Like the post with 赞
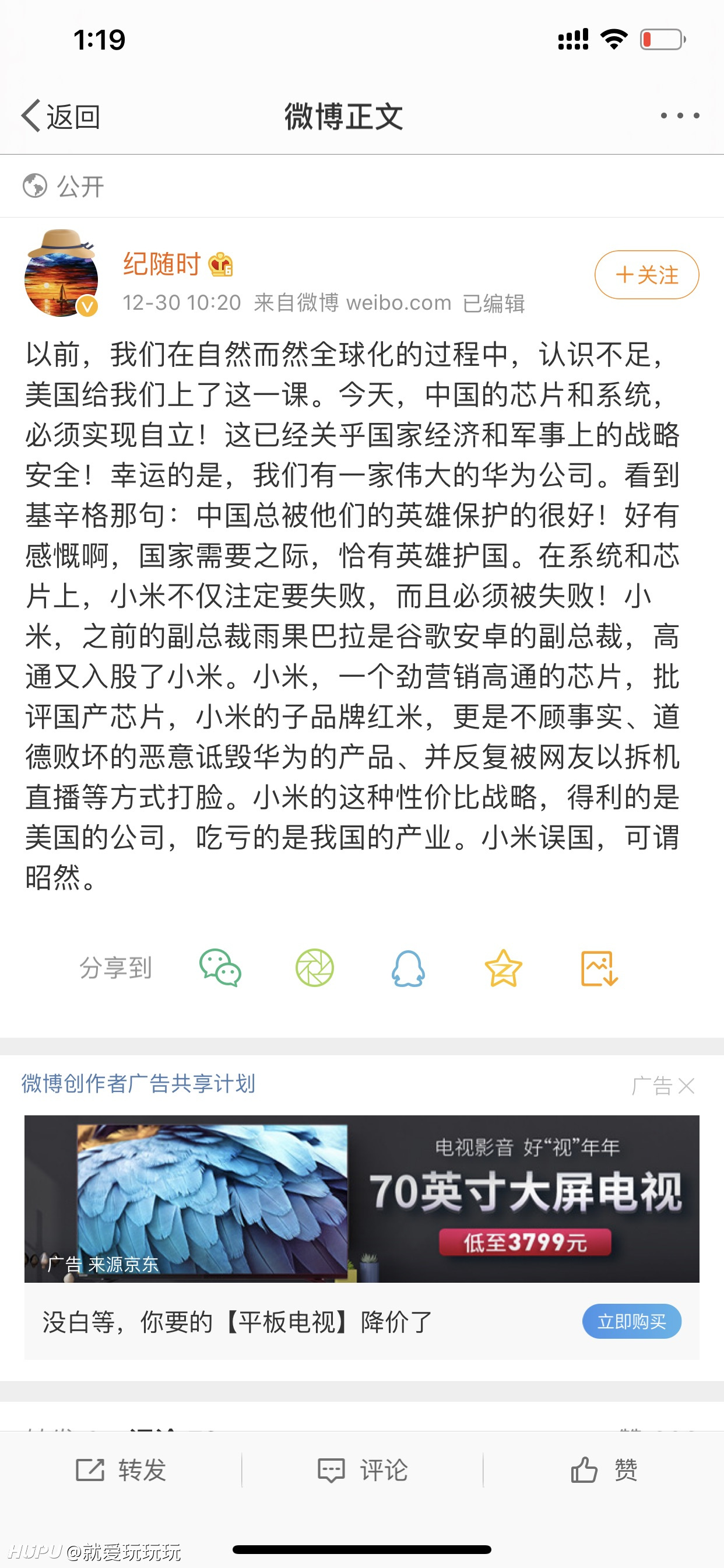 coord(603,1470)
